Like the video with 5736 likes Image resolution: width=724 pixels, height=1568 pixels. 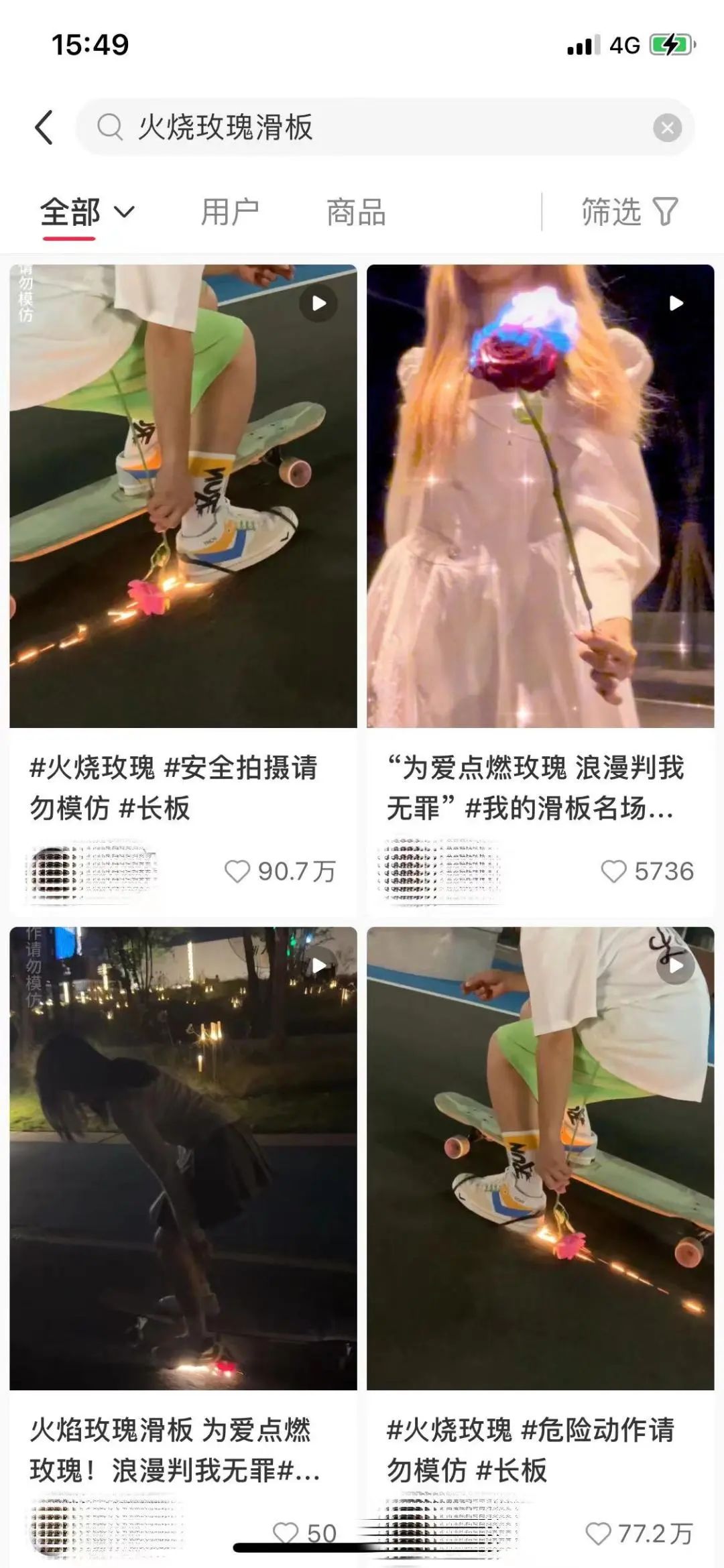click(613, 871)
